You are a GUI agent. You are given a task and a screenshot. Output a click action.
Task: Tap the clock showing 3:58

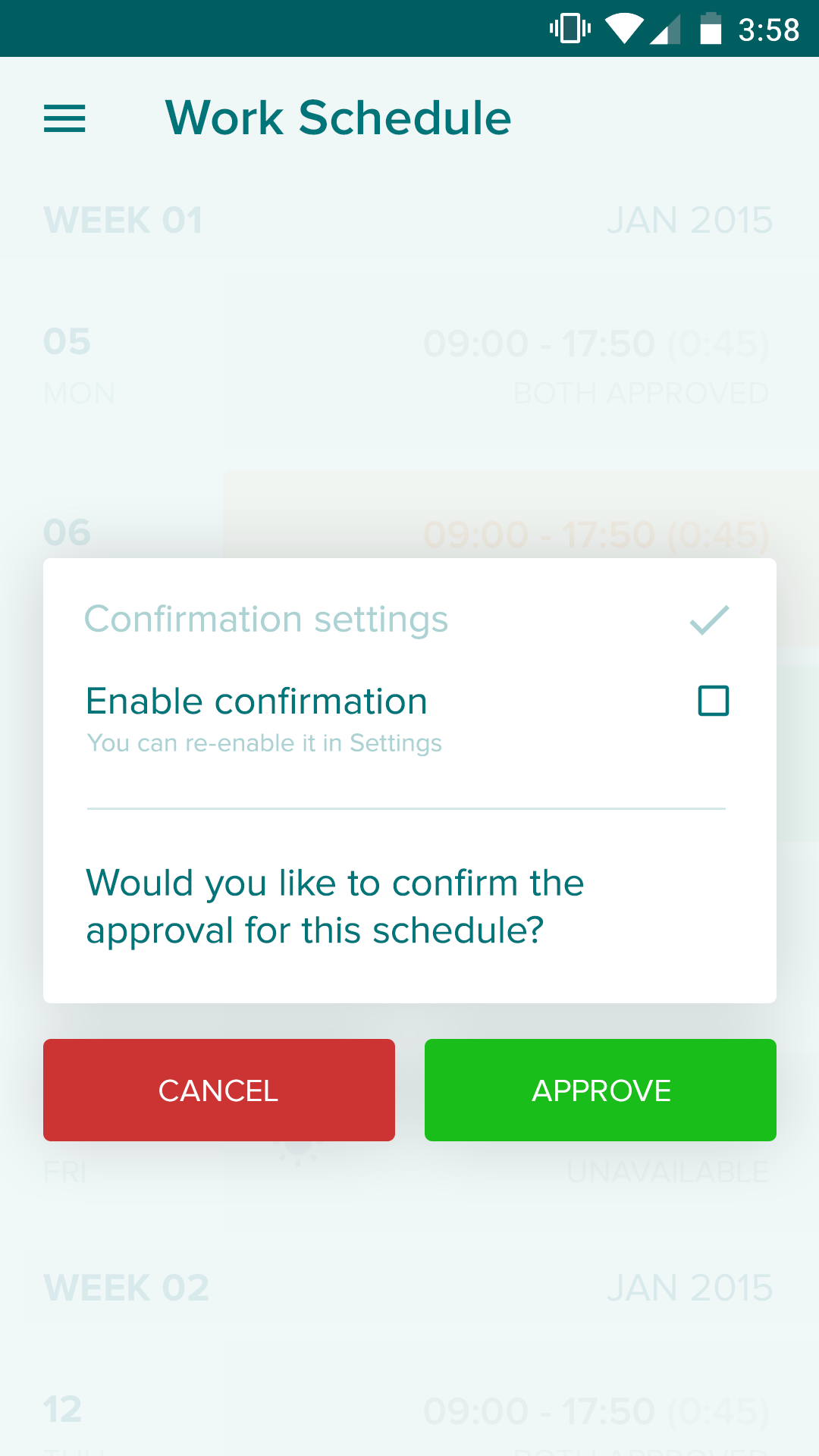pyautogui.click(x=767, y=29)
